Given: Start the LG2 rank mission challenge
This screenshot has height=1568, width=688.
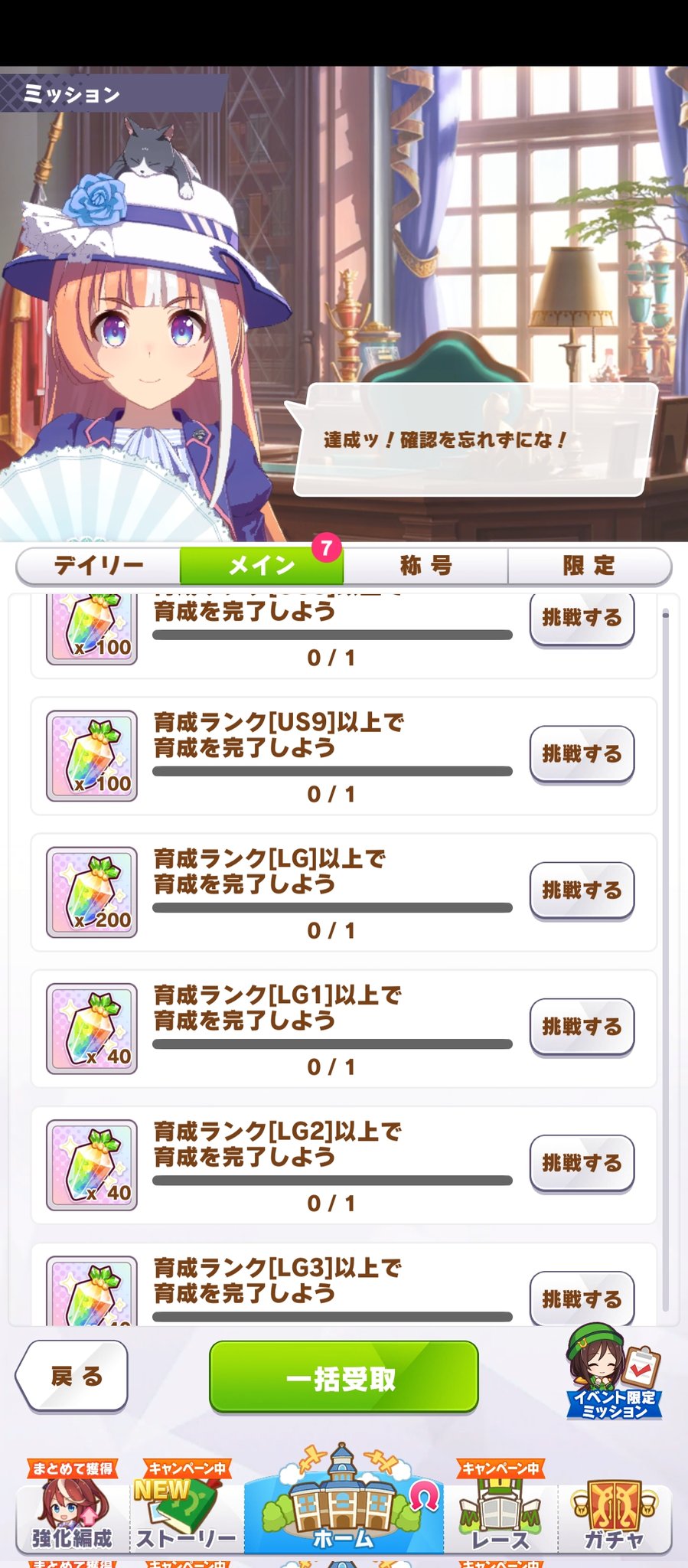Looking at the screenshot, I should [x=582, y=1163].
